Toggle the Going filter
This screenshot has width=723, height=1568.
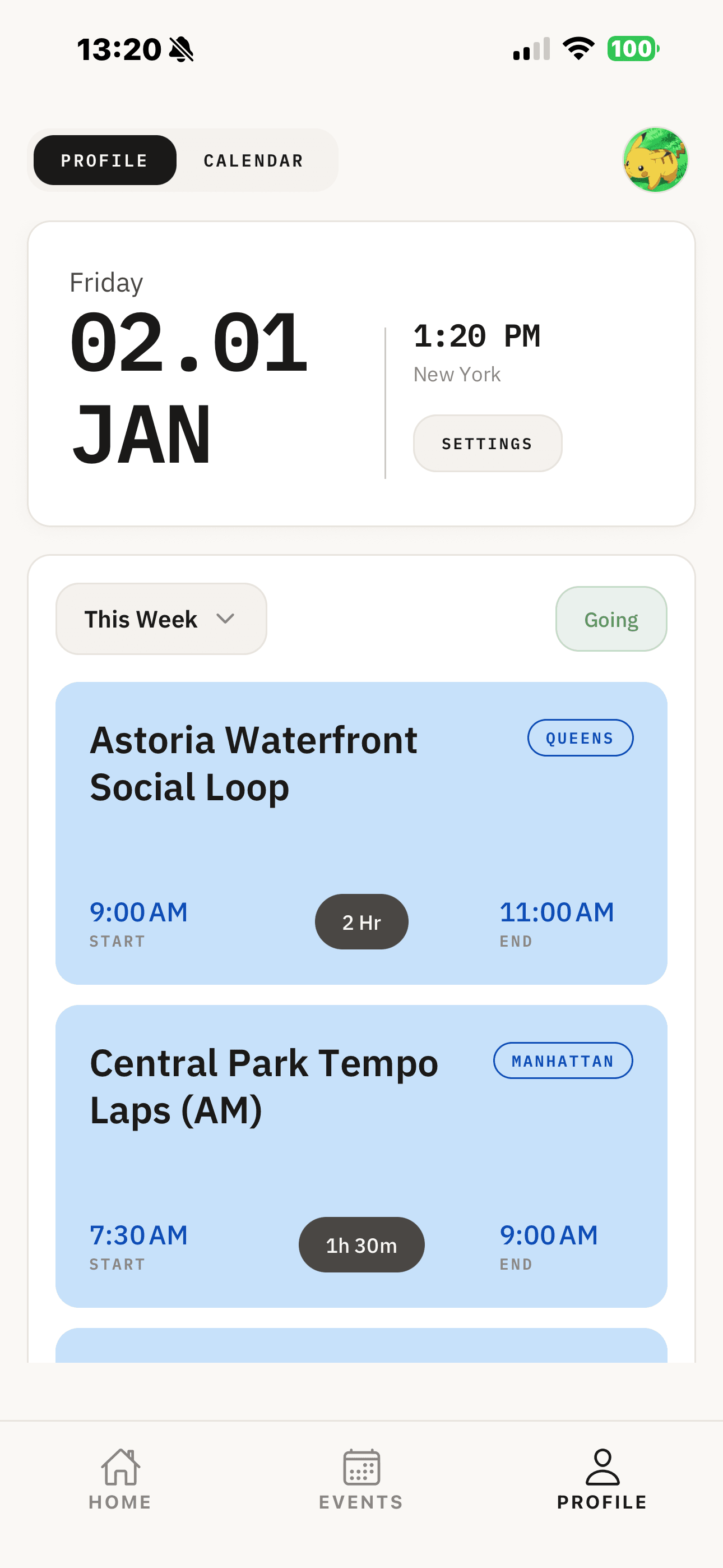pyautogui.click(x=610, y=619)
